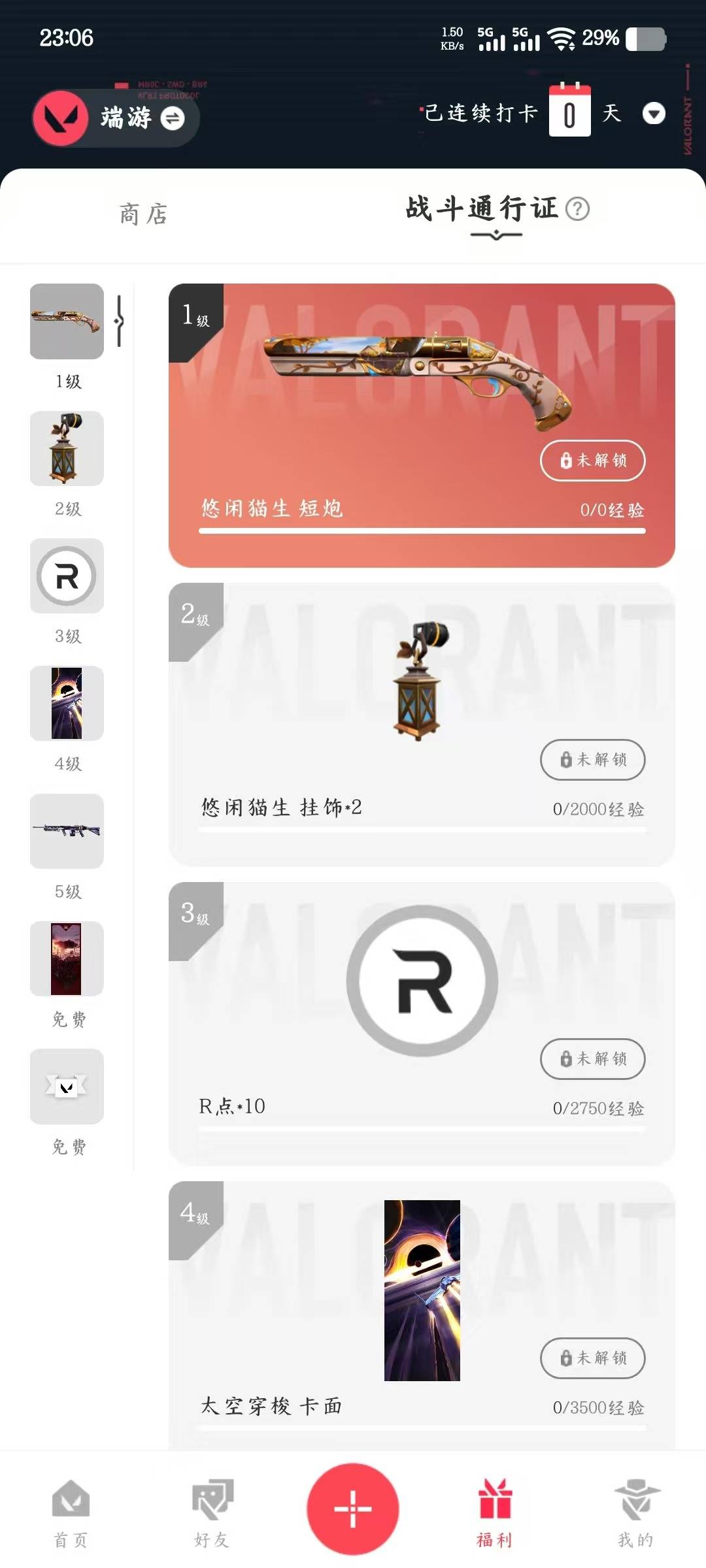Viewport: 706px width, 1568px height.
Task: Select the 3级 R点 sidebar item
Action: [67, 576]
